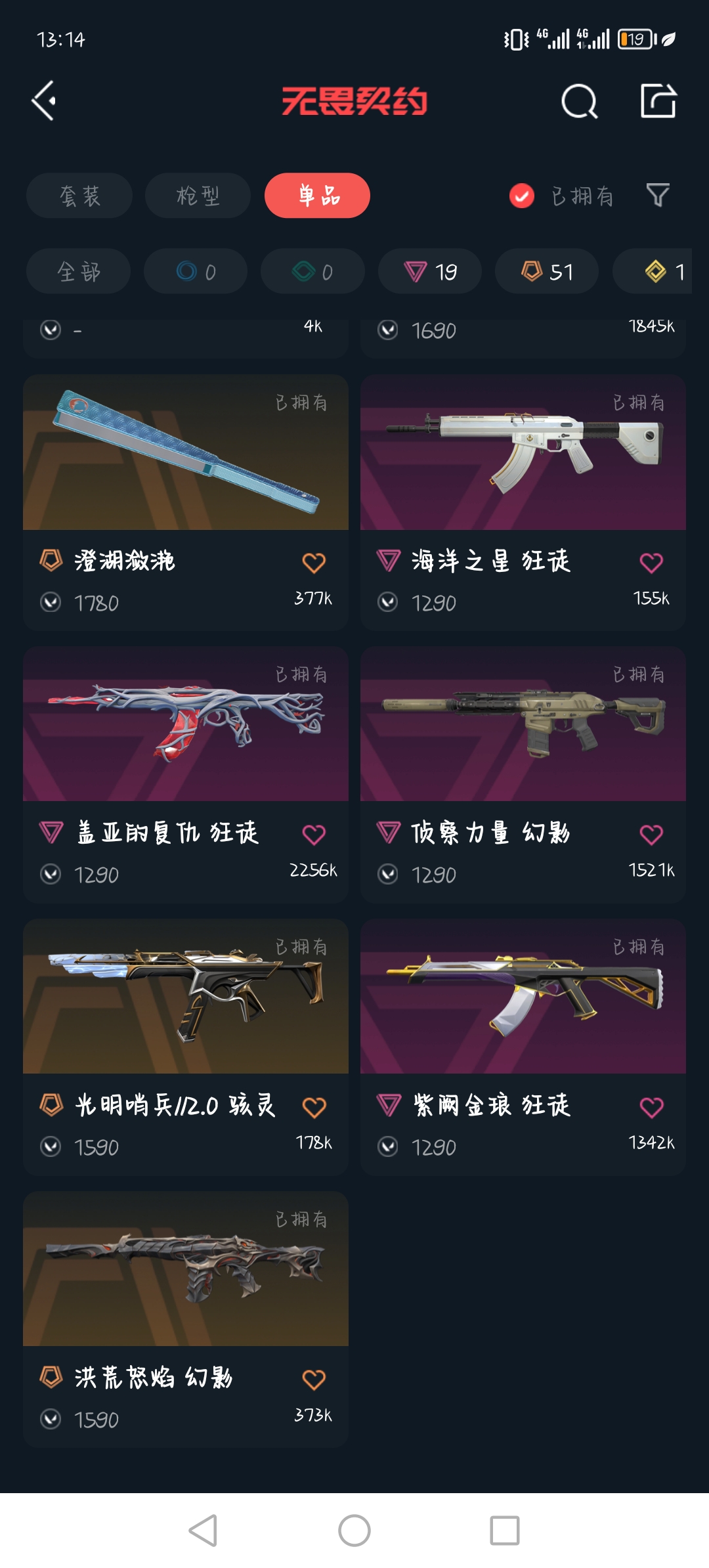Image resolution: width=709 pixels, height=1568 pixels.
Task: View the 光明哨兵//2.0 骇灵 skin
Action: click(186, 997)
